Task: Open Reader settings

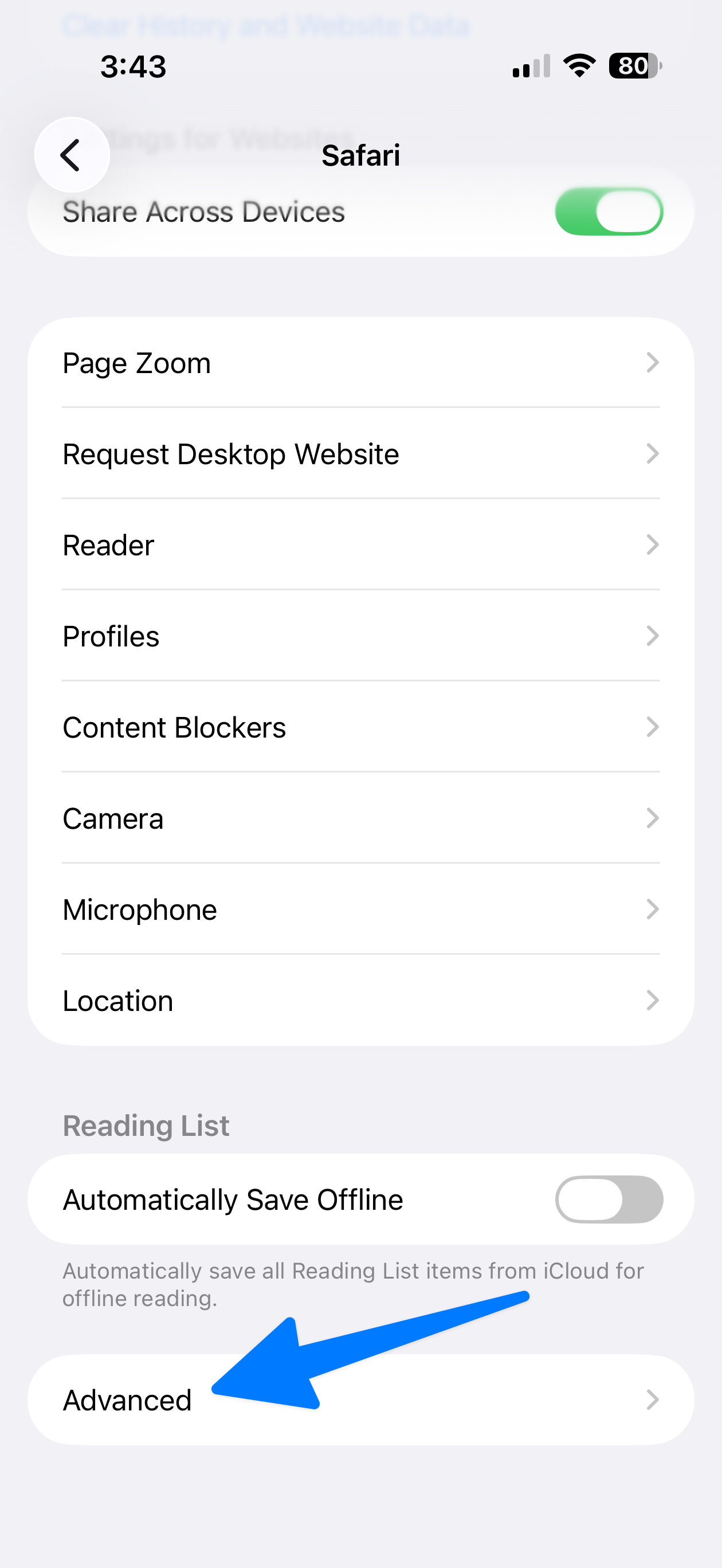Action: [x=360, y=545]
